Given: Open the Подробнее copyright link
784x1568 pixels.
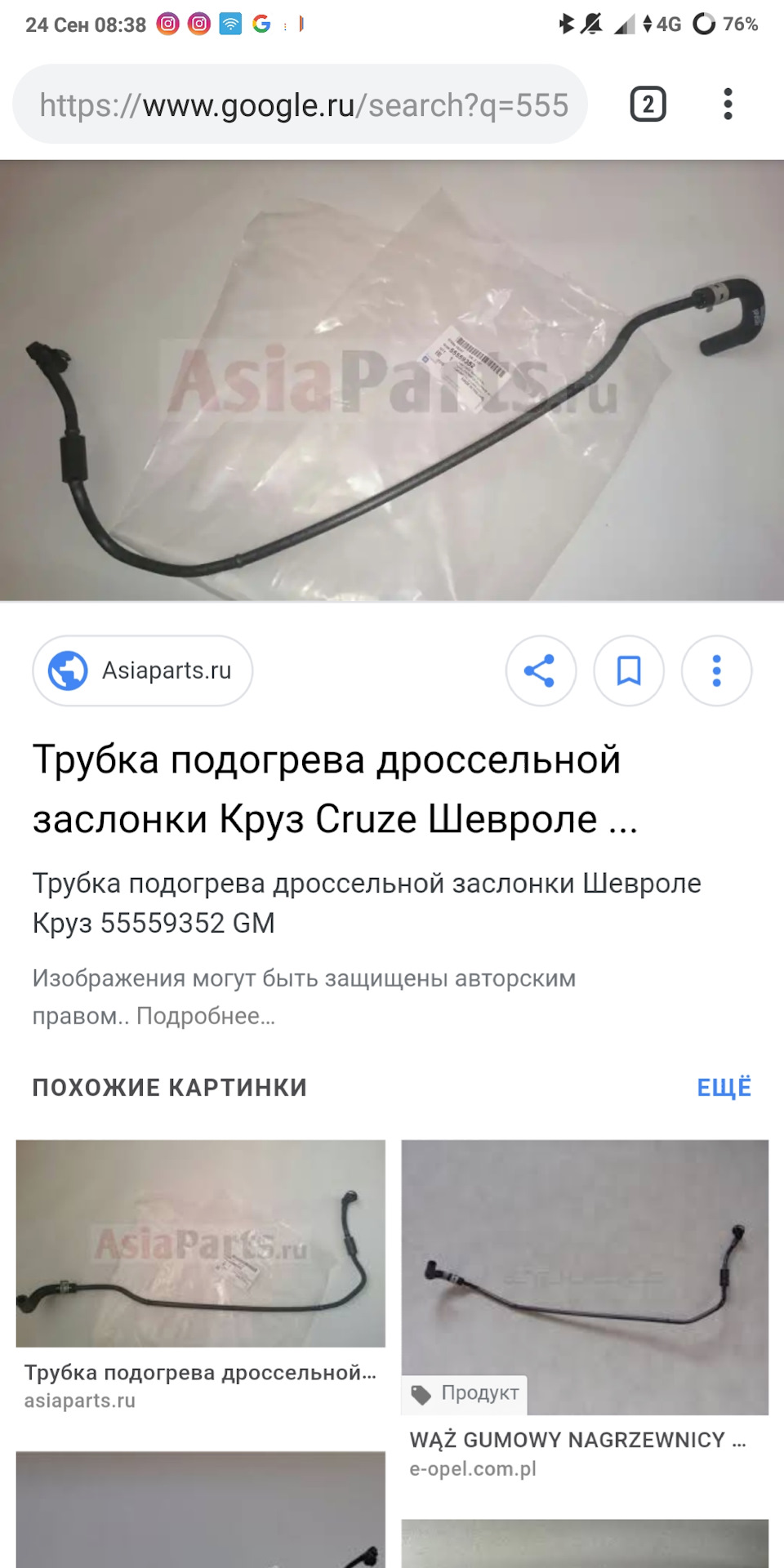Looking at the screenshot, I should coord(206,1016).
